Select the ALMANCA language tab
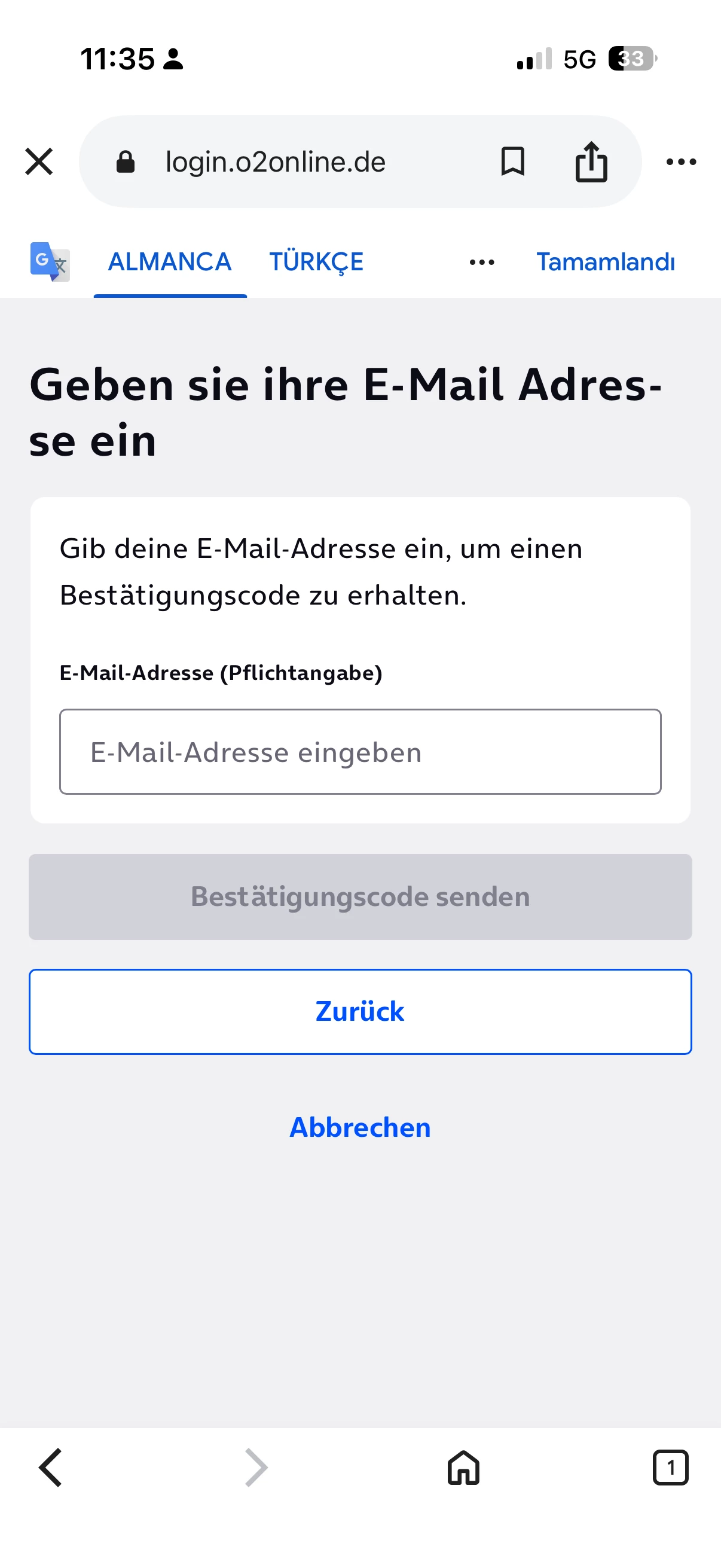 coord(170,263)
